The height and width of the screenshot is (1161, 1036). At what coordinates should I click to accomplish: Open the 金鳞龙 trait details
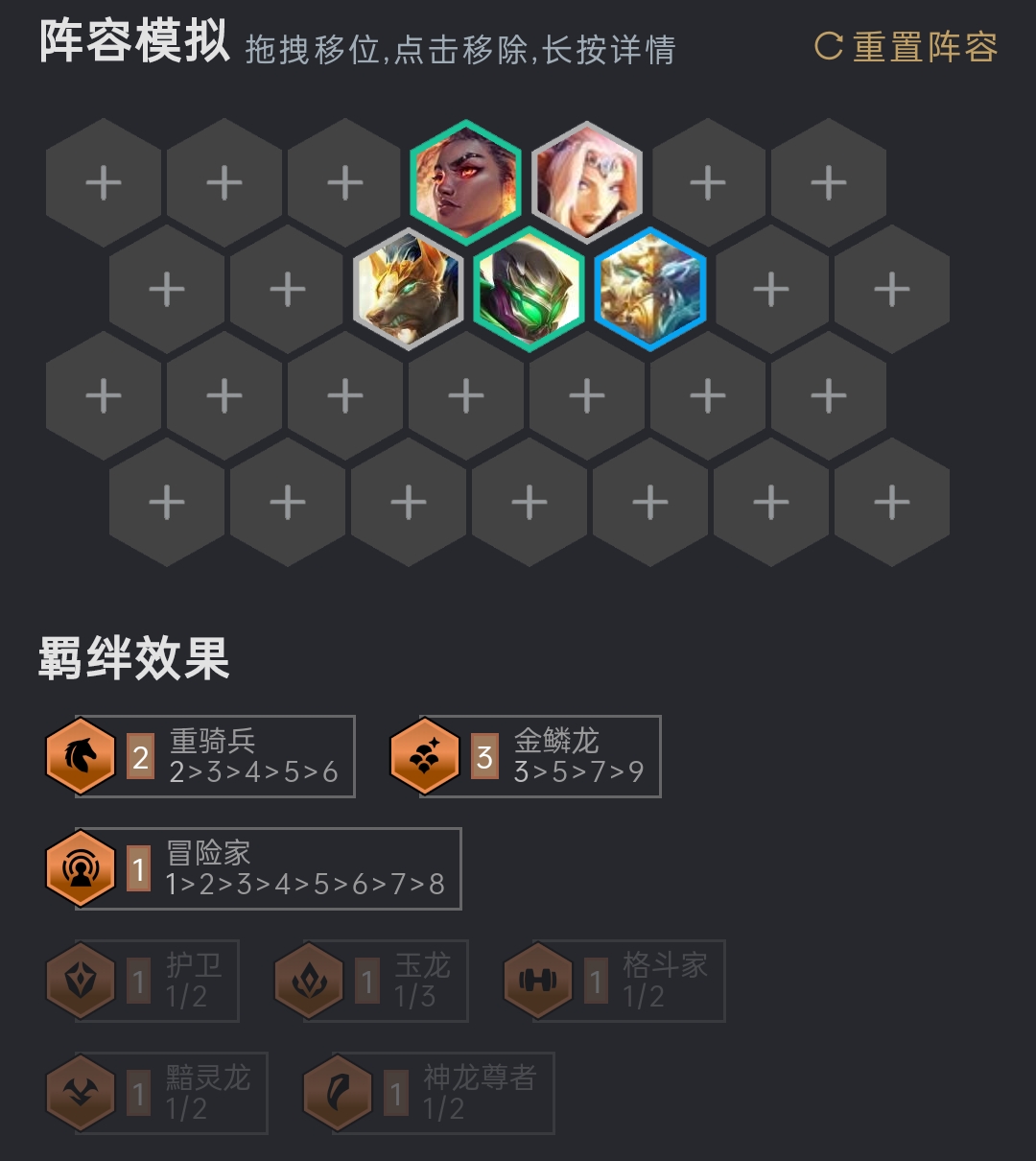526,756
